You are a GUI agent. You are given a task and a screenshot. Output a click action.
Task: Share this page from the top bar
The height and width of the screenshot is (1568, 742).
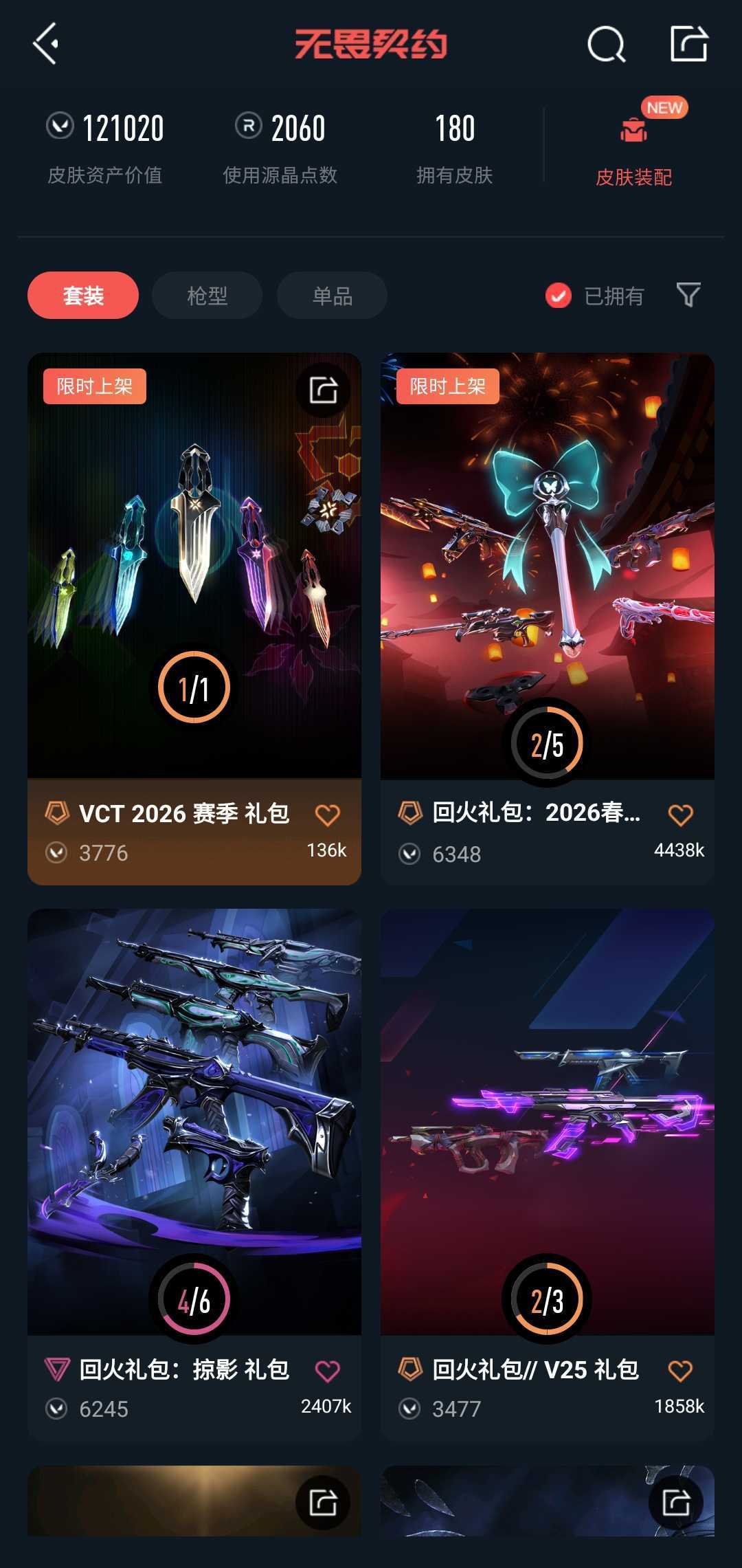coord(688,44)
